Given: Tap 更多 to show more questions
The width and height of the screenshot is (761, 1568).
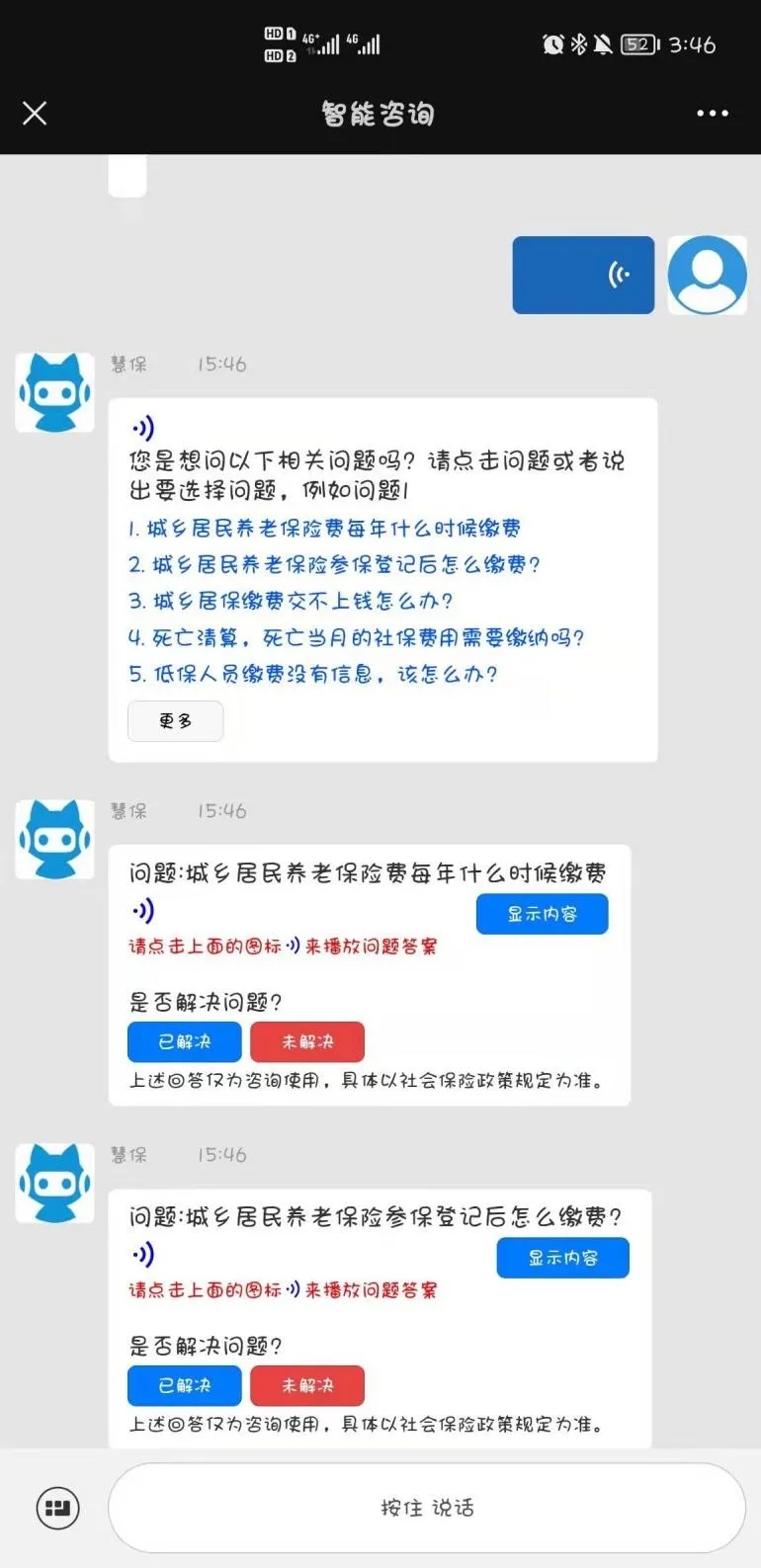Looking at the screenshot, I should coord(175,721).
